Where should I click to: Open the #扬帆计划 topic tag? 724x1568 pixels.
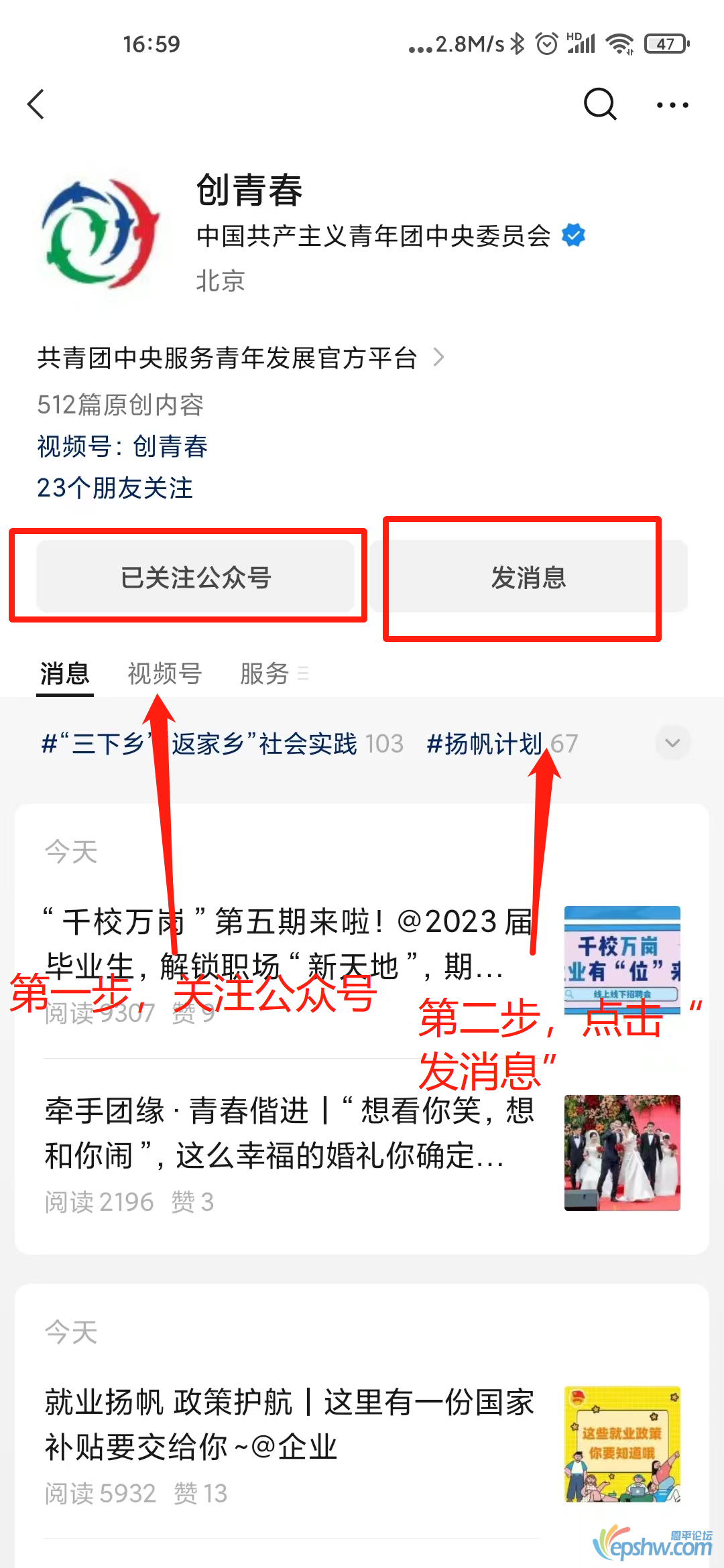coord(501,744)
